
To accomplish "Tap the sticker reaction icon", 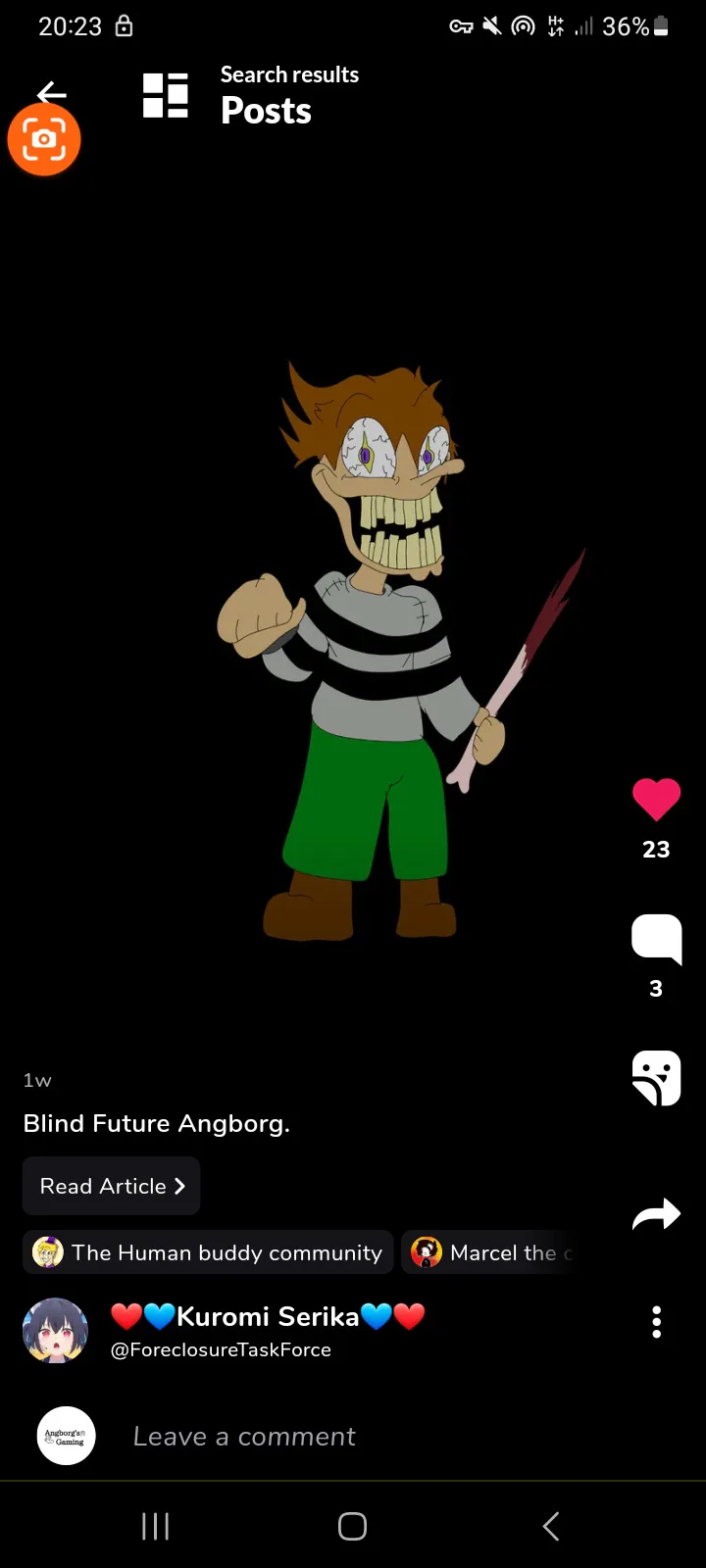I will pos(656,1078).
